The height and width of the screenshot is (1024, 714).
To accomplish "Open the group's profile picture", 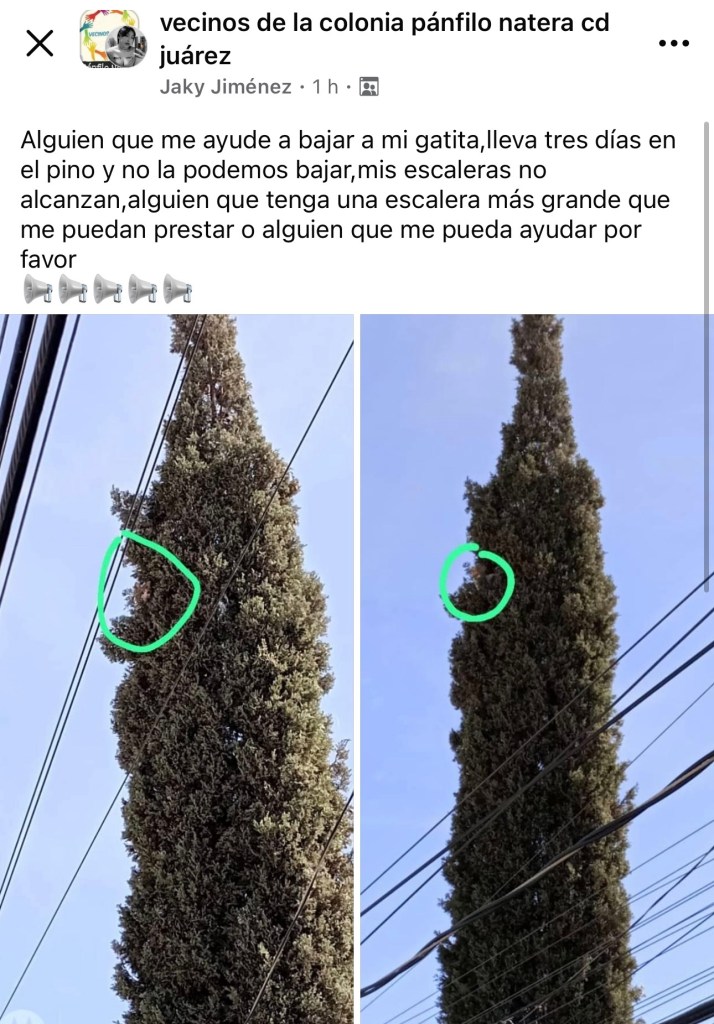I will [x=113, y=39].
